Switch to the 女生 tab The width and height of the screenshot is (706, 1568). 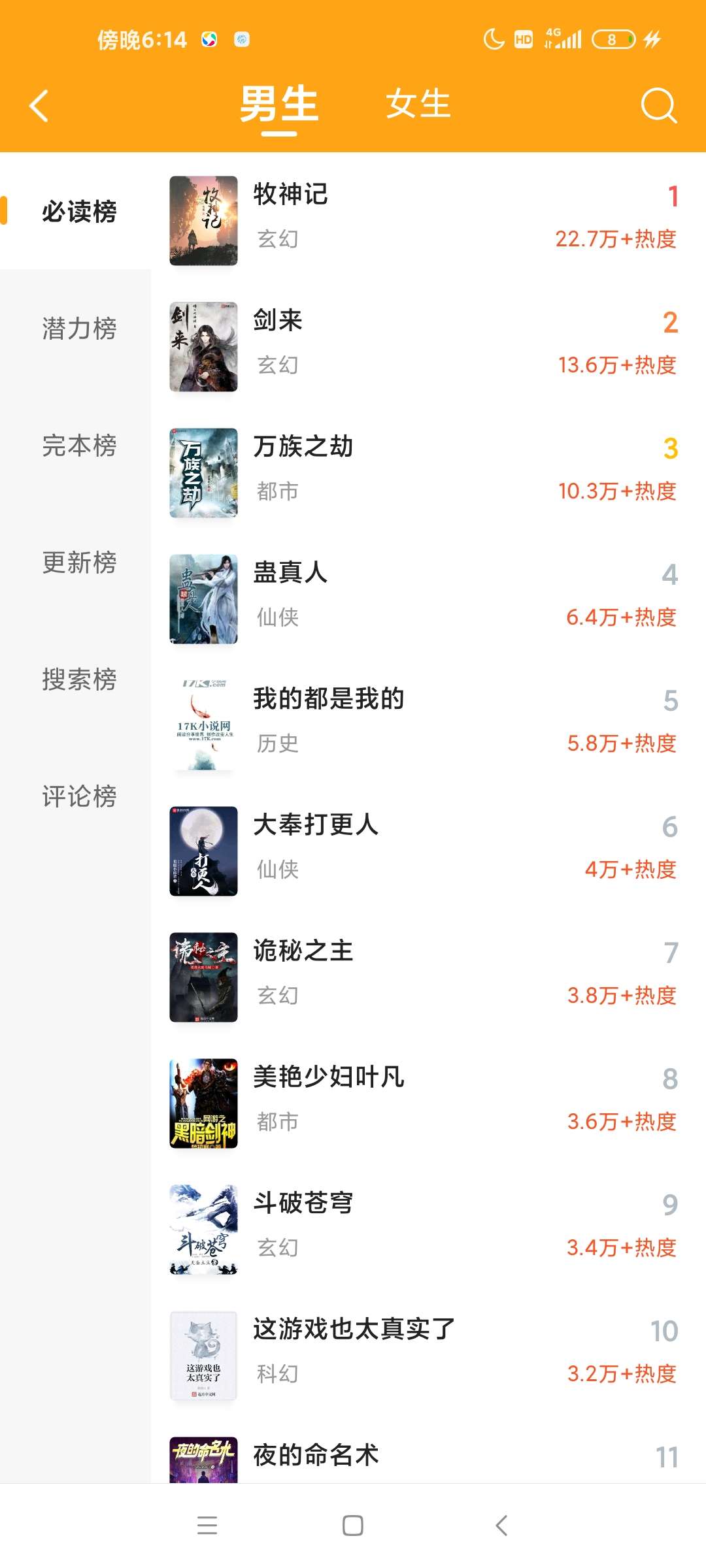point(418,105)
